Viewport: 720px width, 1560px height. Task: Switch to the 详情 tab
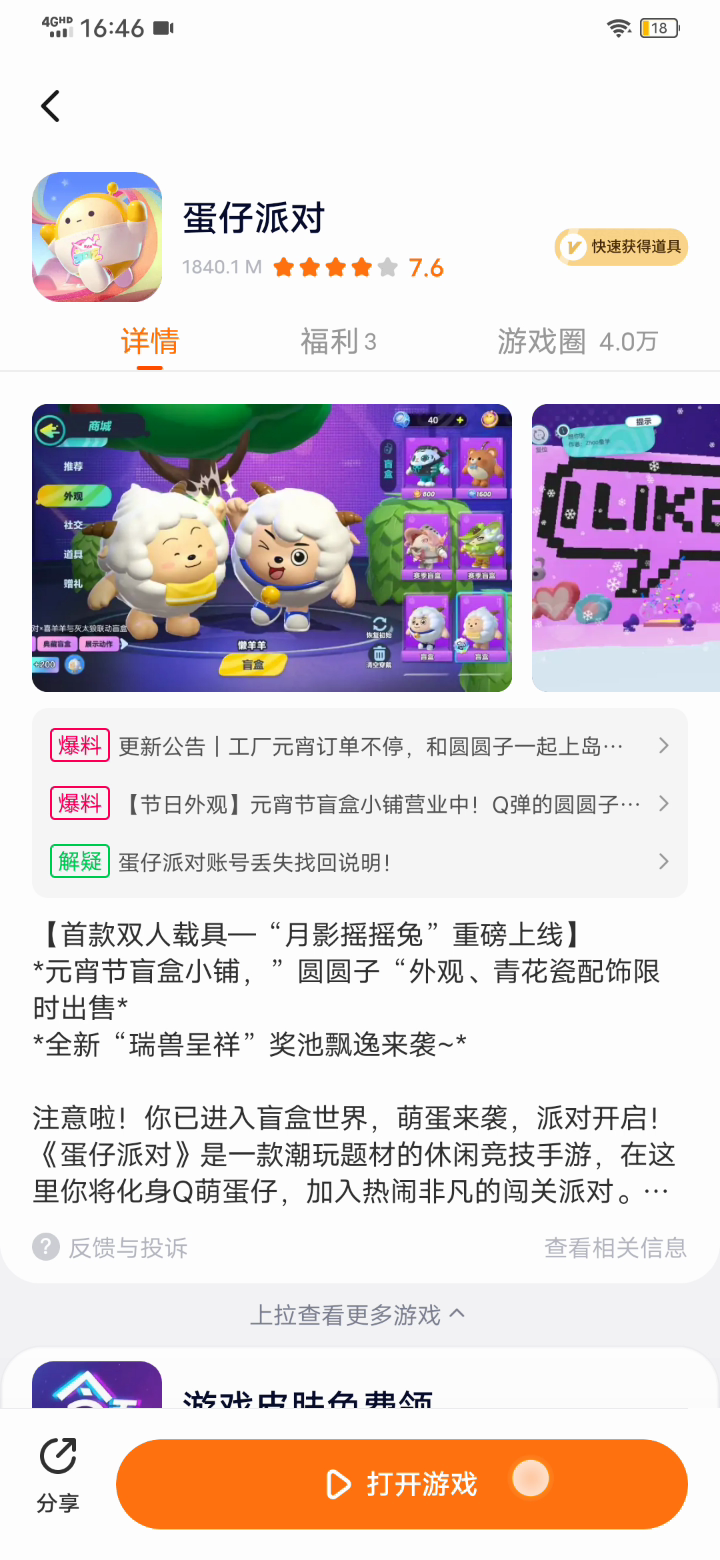click(150, 342)
